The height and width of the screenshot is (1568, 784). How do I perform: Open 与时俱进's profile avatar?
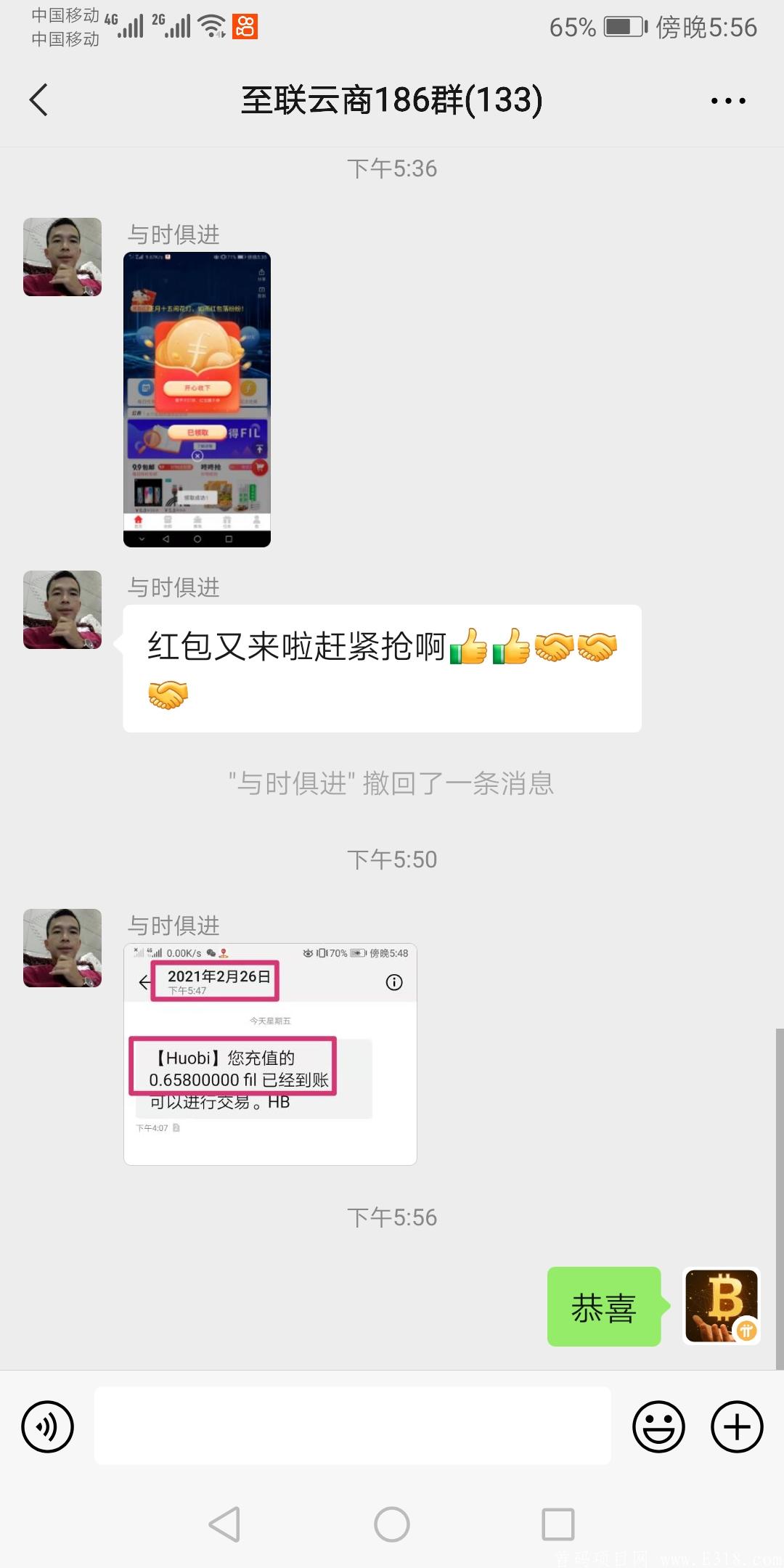point(62,256)
